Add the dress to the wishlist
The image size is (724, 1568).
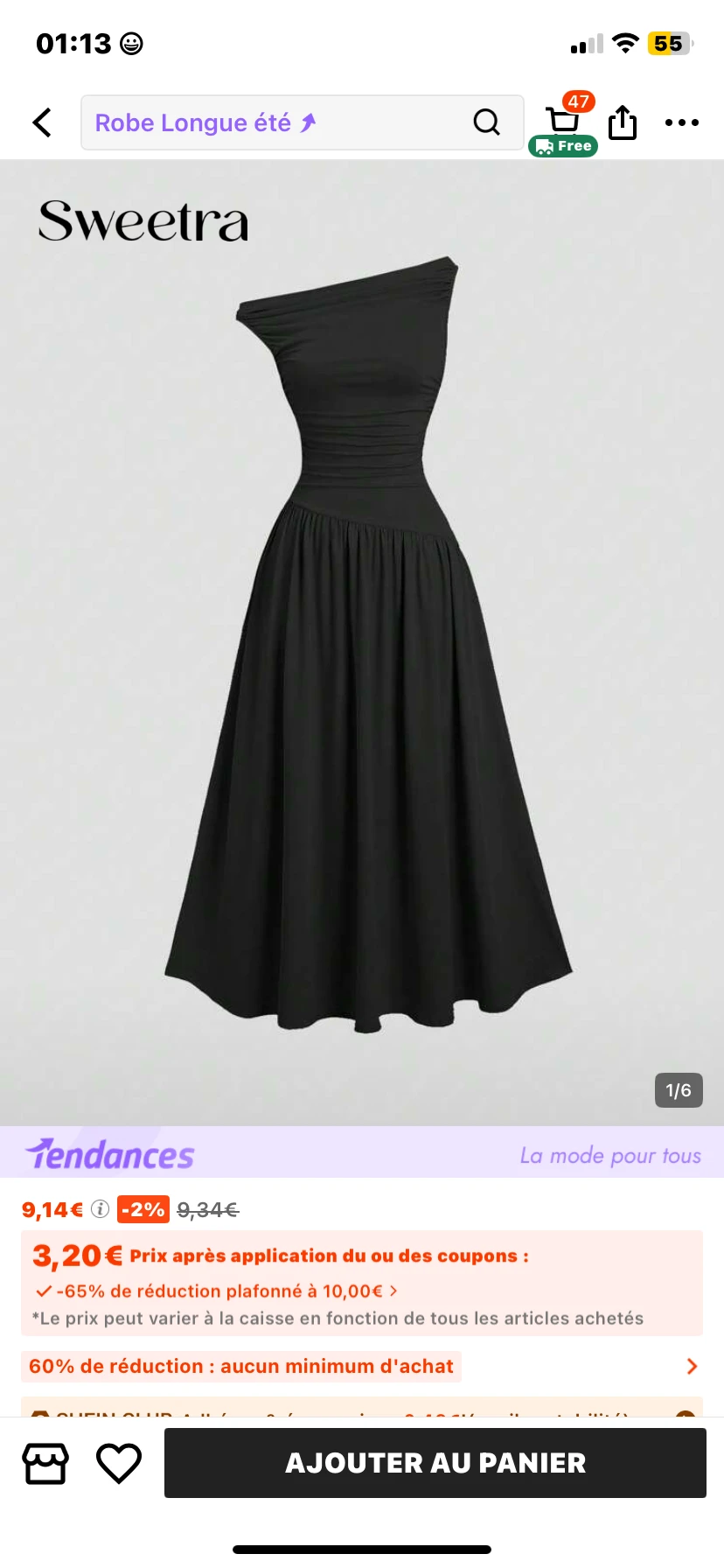(x=119, y=1463)
